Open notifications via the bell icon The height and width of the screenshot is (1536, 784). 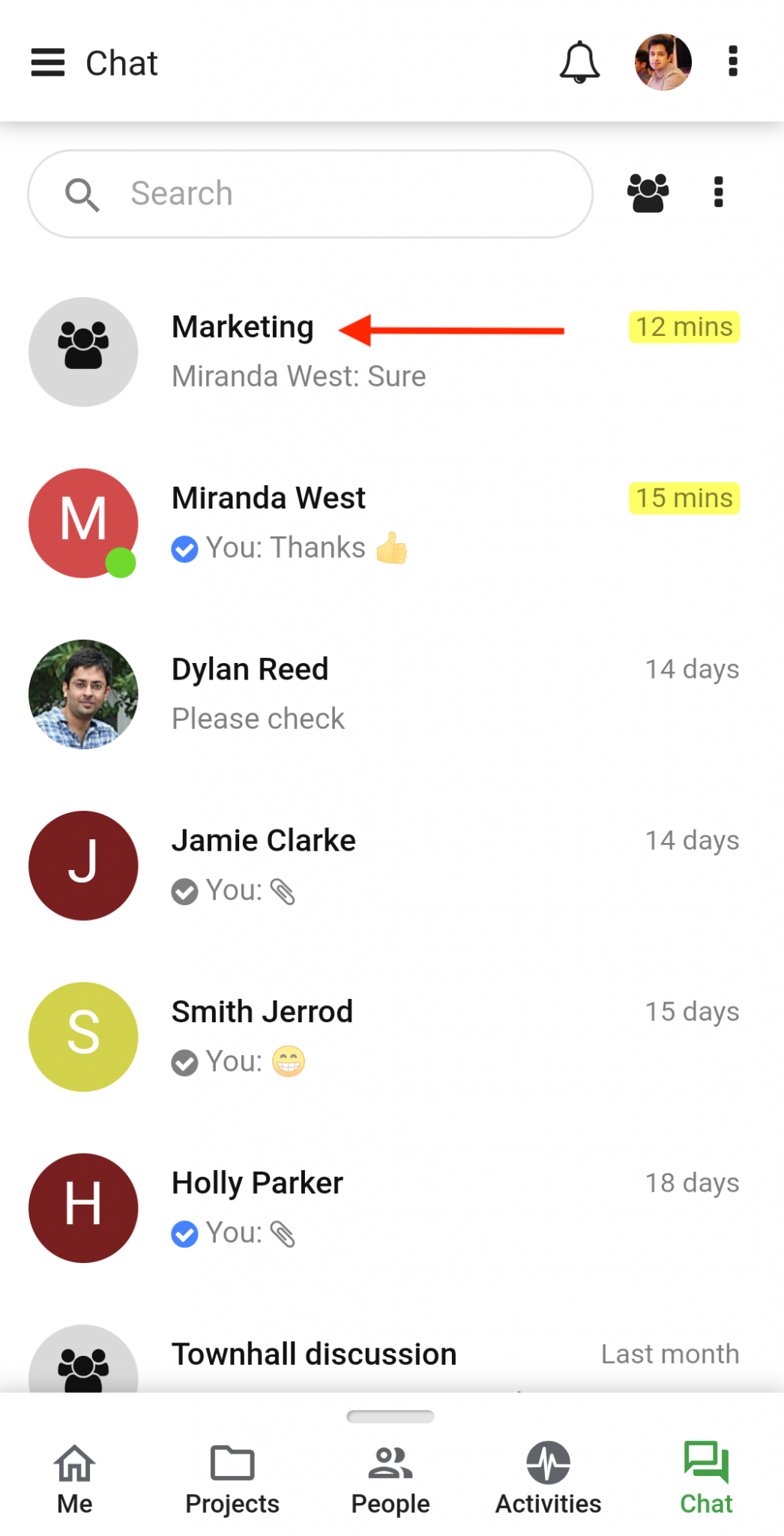tap(579, 61)
